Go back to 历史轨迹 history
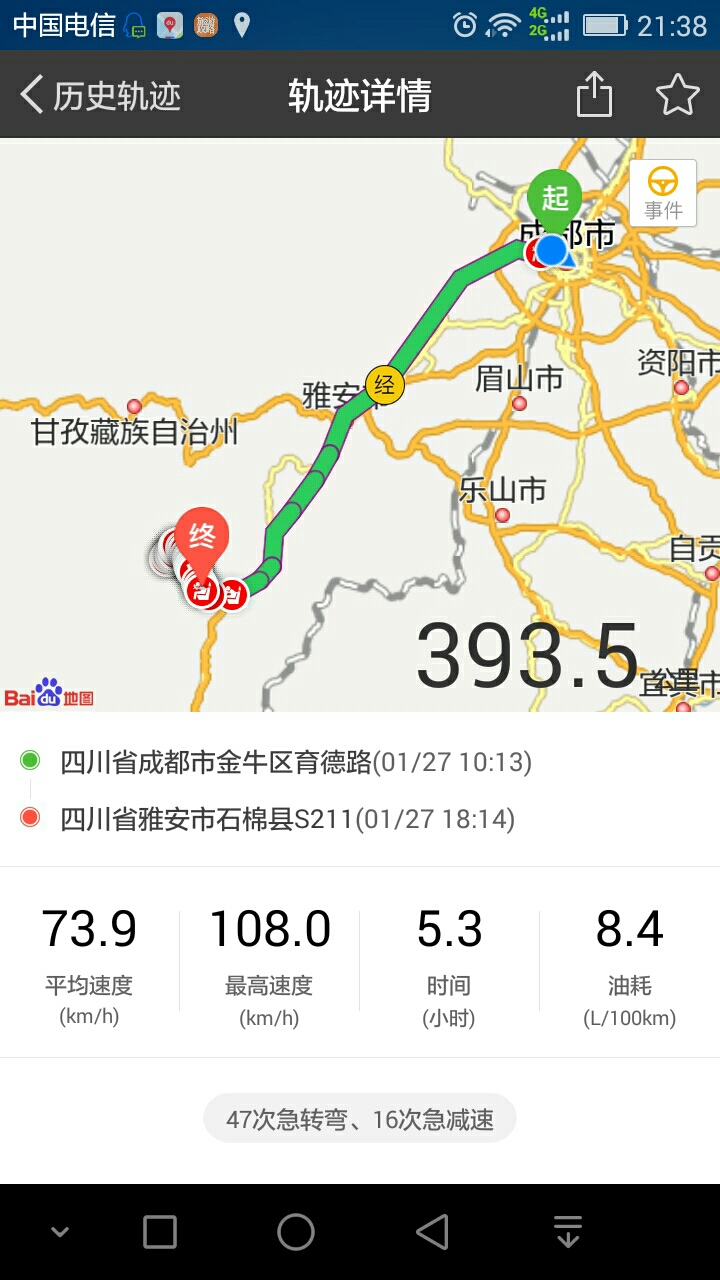 100,96
